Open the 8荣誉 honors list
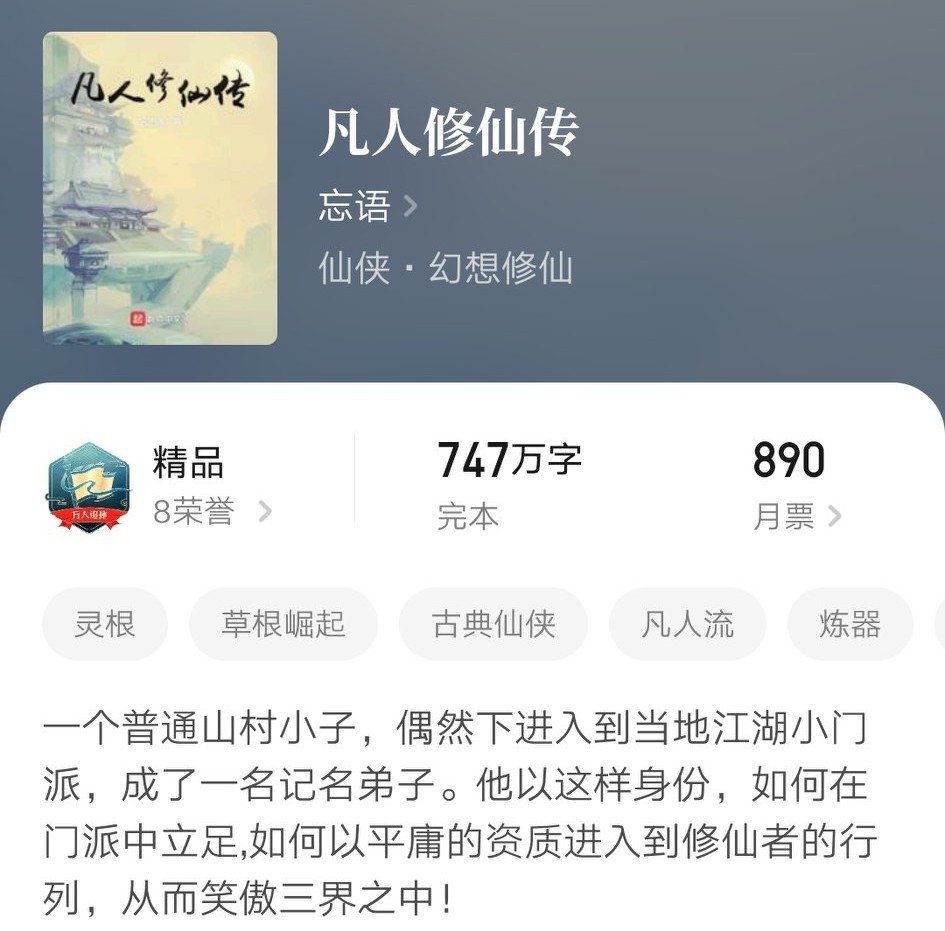 click(x=212, y=512)
